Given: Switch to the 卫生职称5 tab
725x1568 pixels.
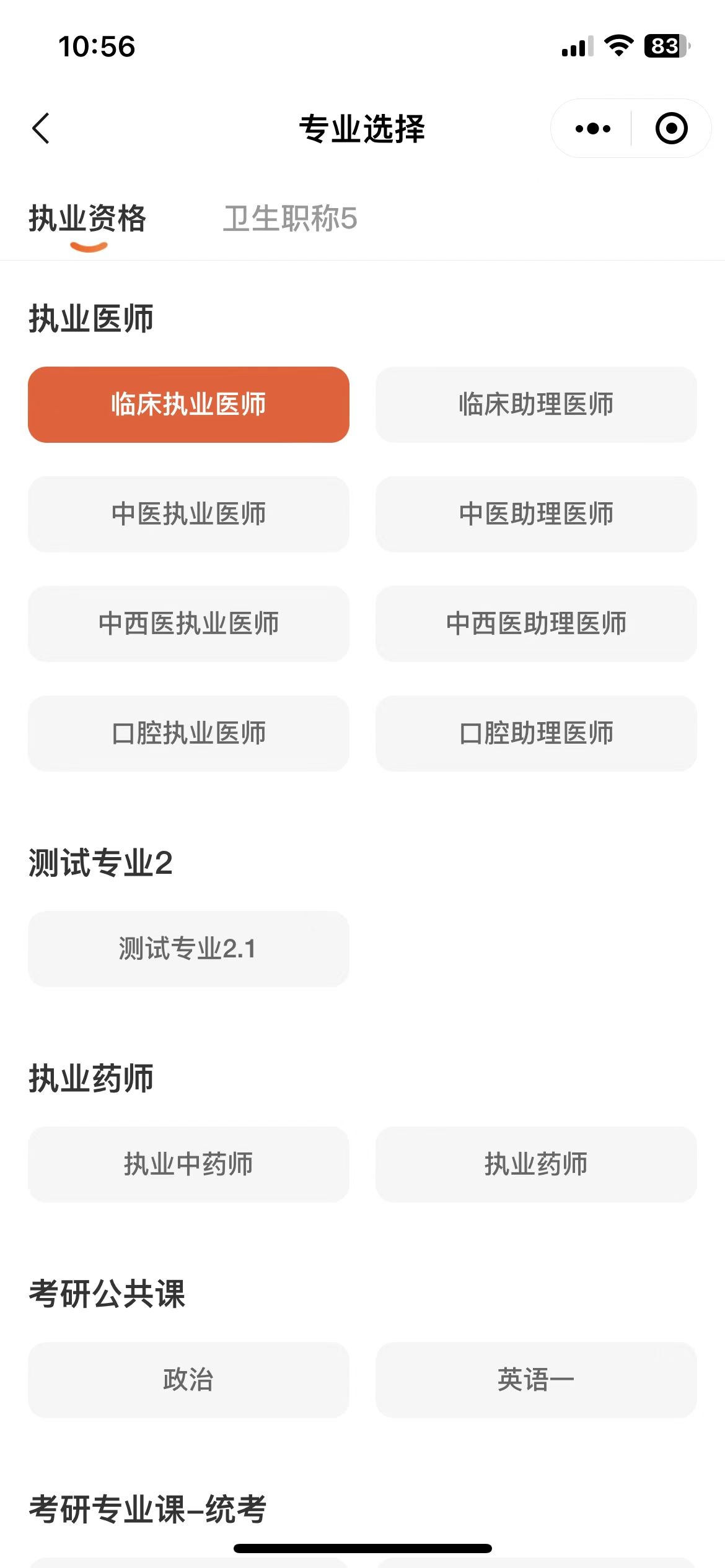Looking at the screenshot, I should click(x=290, y=219).
